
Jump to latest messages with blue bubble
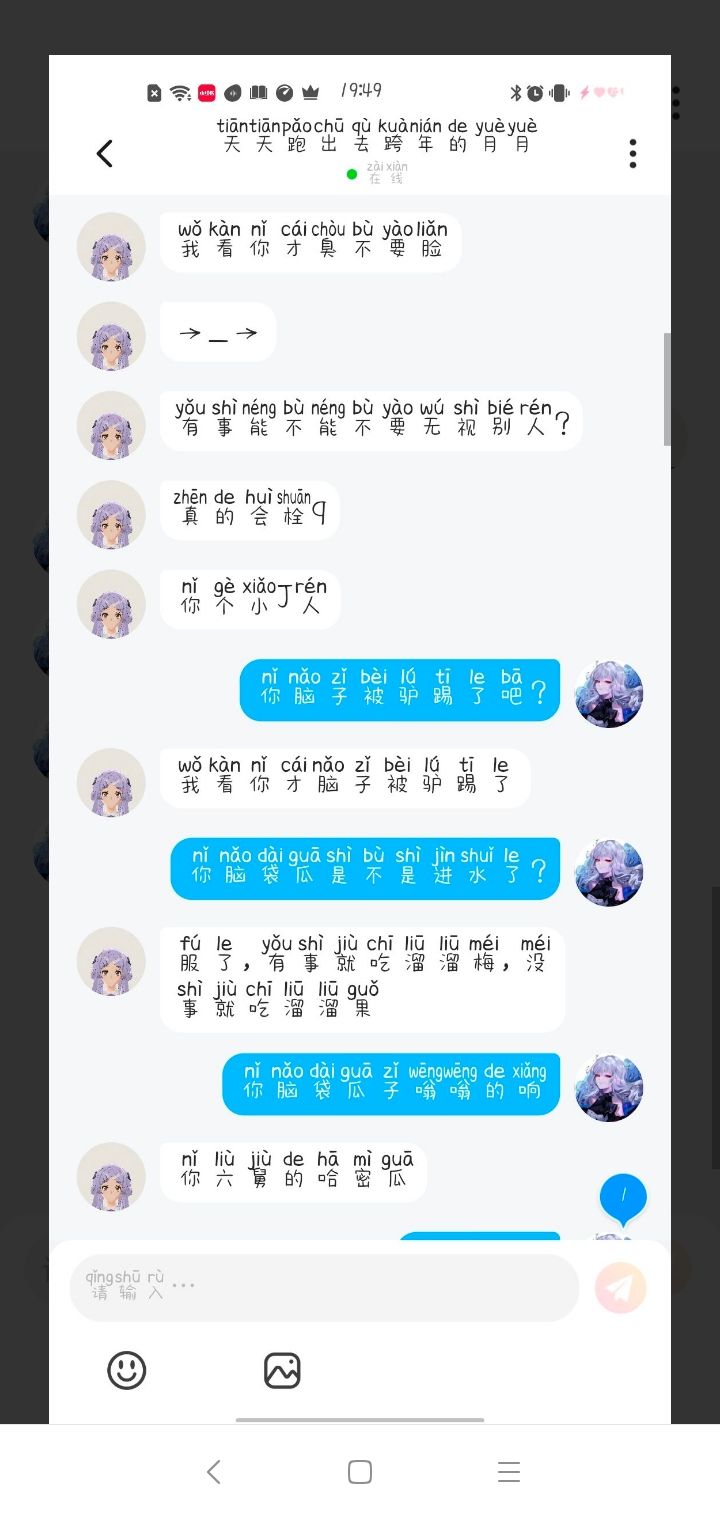623,1197
